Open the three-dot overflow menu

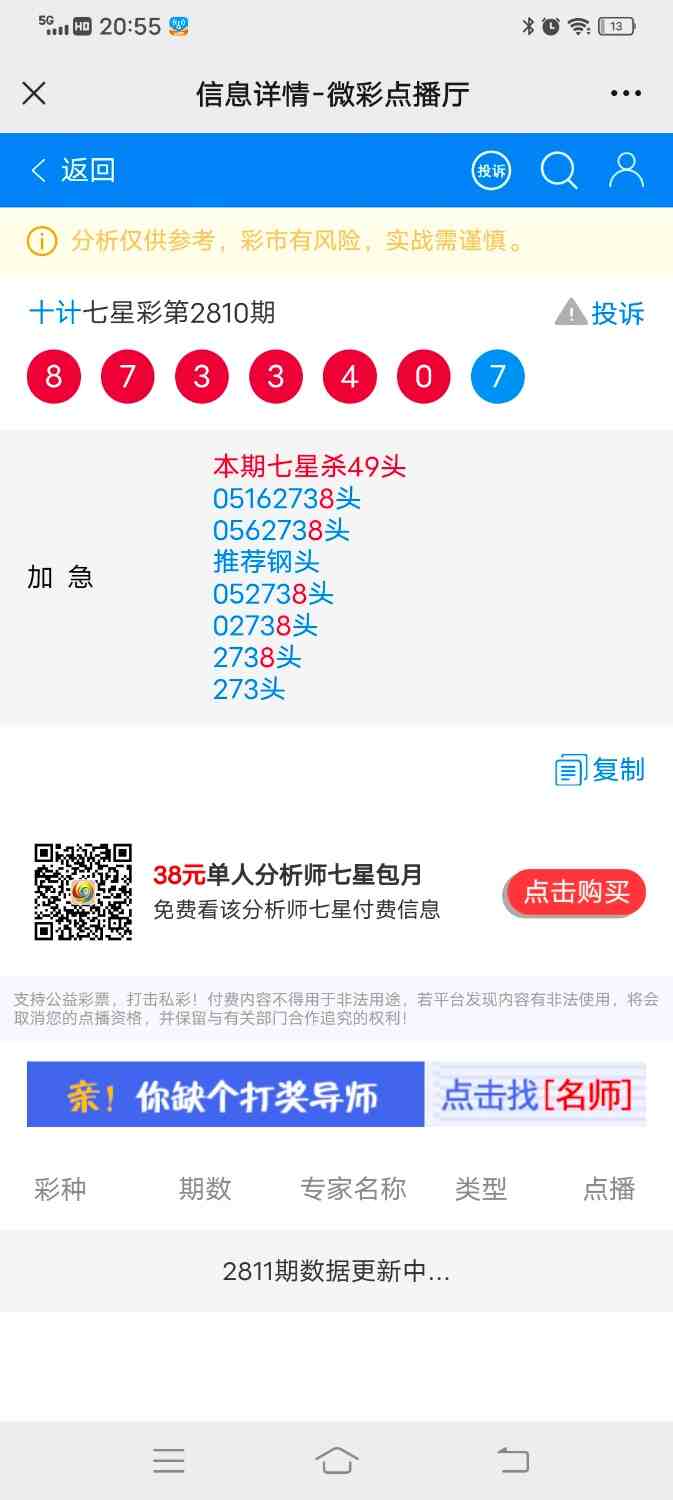(x=626, y=94)
